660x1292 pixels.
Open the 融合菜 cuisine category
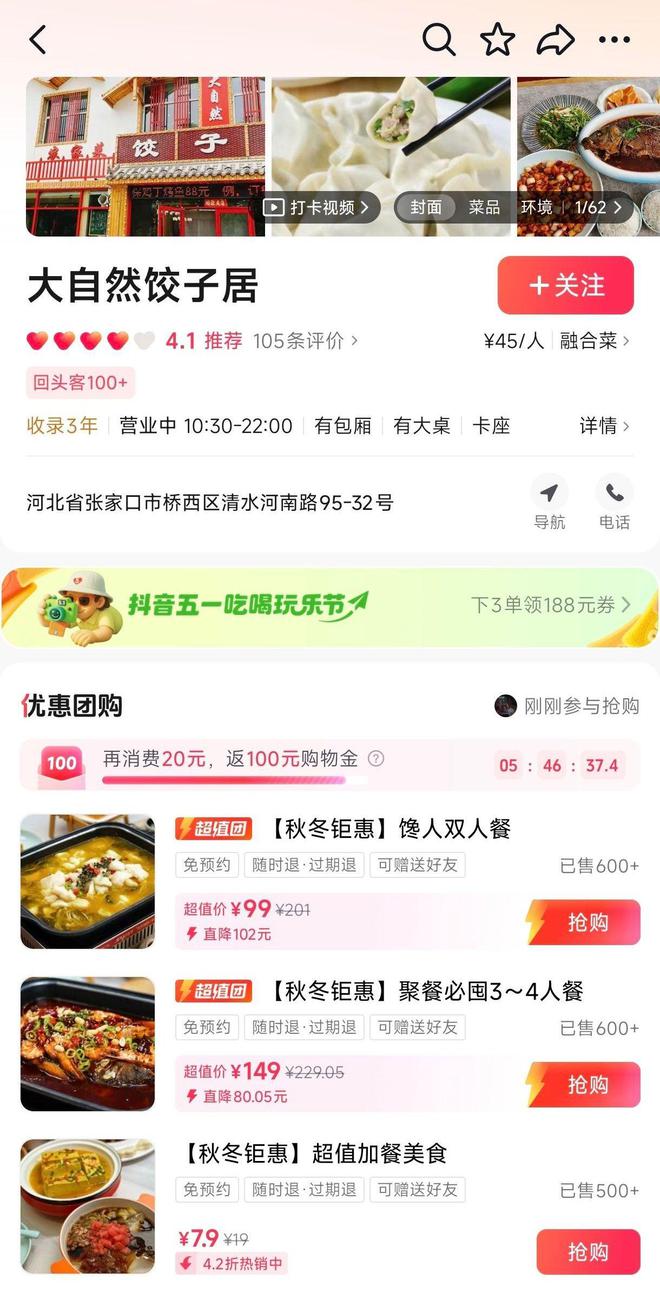click(594, 341)
